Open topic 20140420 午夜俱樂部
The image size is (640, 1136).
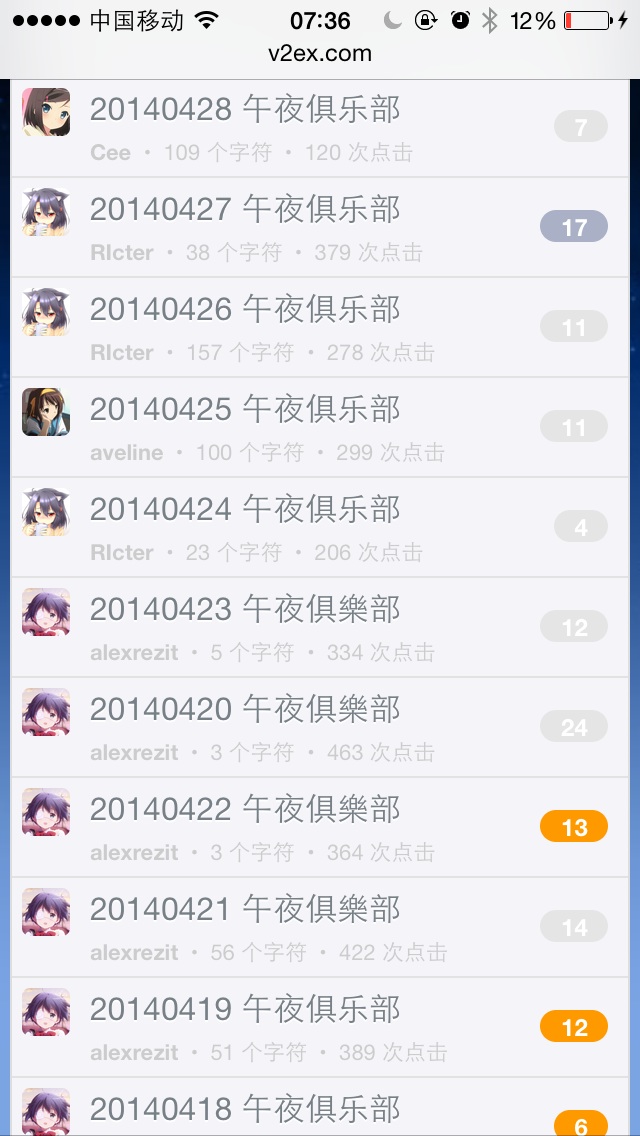(x=245, y=710)
